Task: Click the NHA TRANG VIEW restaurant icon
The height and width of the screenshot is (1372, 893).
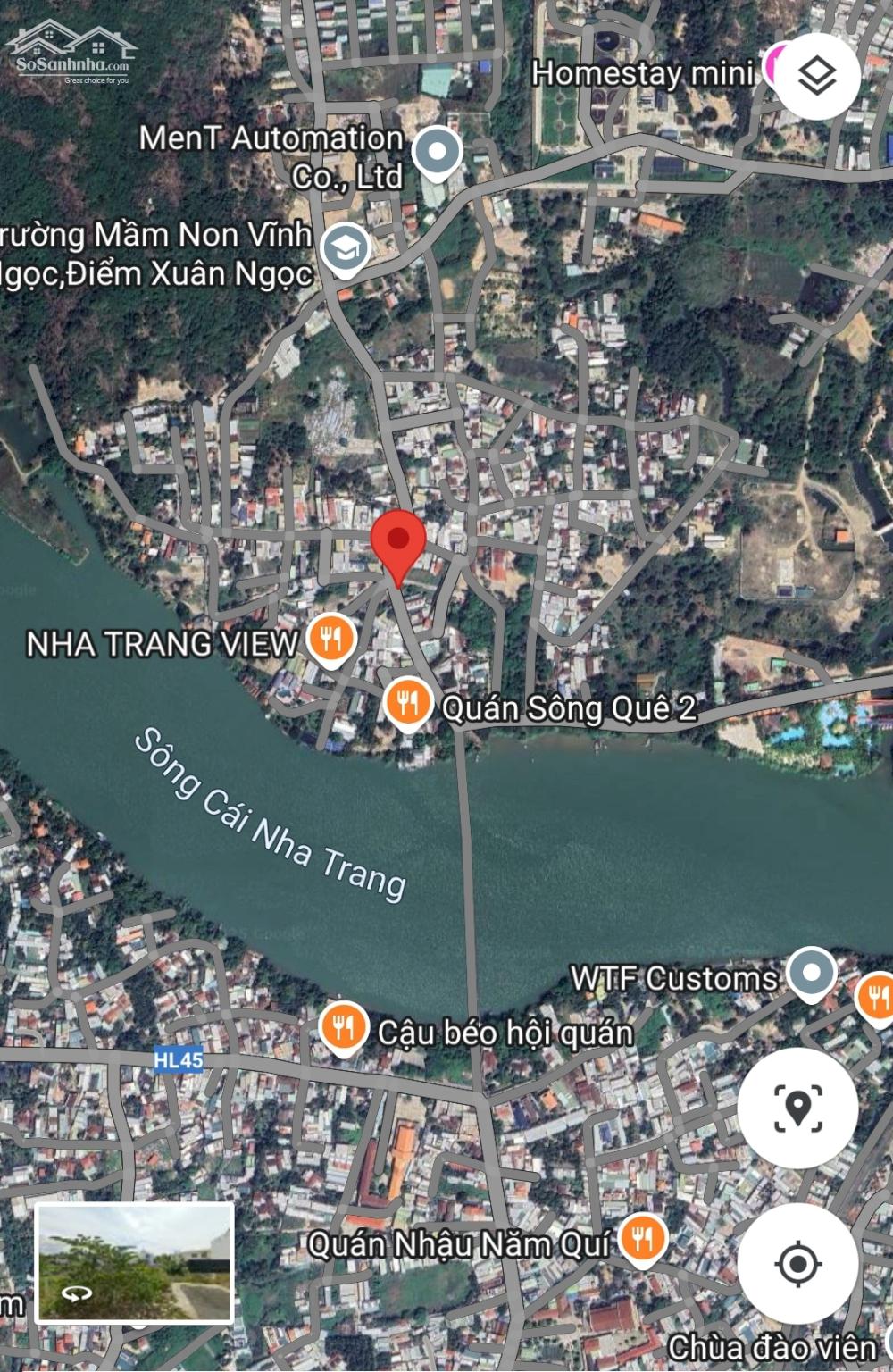Action: pos(330,640)
